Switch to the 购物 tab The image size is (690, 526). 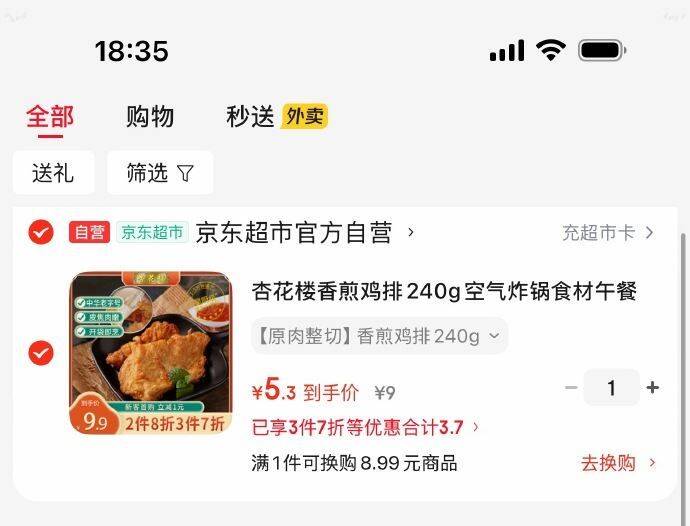[150, 116]
